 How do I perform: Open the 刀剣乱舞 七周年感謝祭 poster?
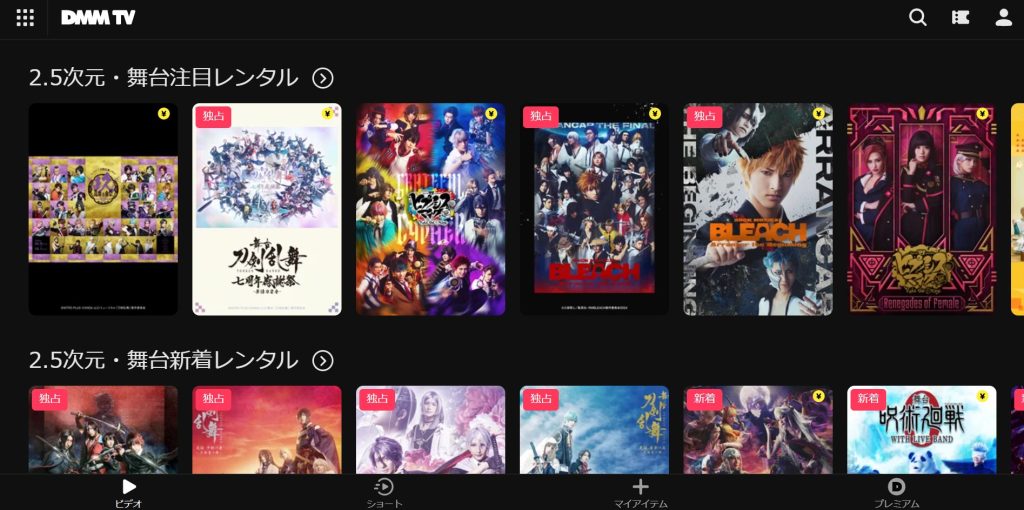point(267,210)
